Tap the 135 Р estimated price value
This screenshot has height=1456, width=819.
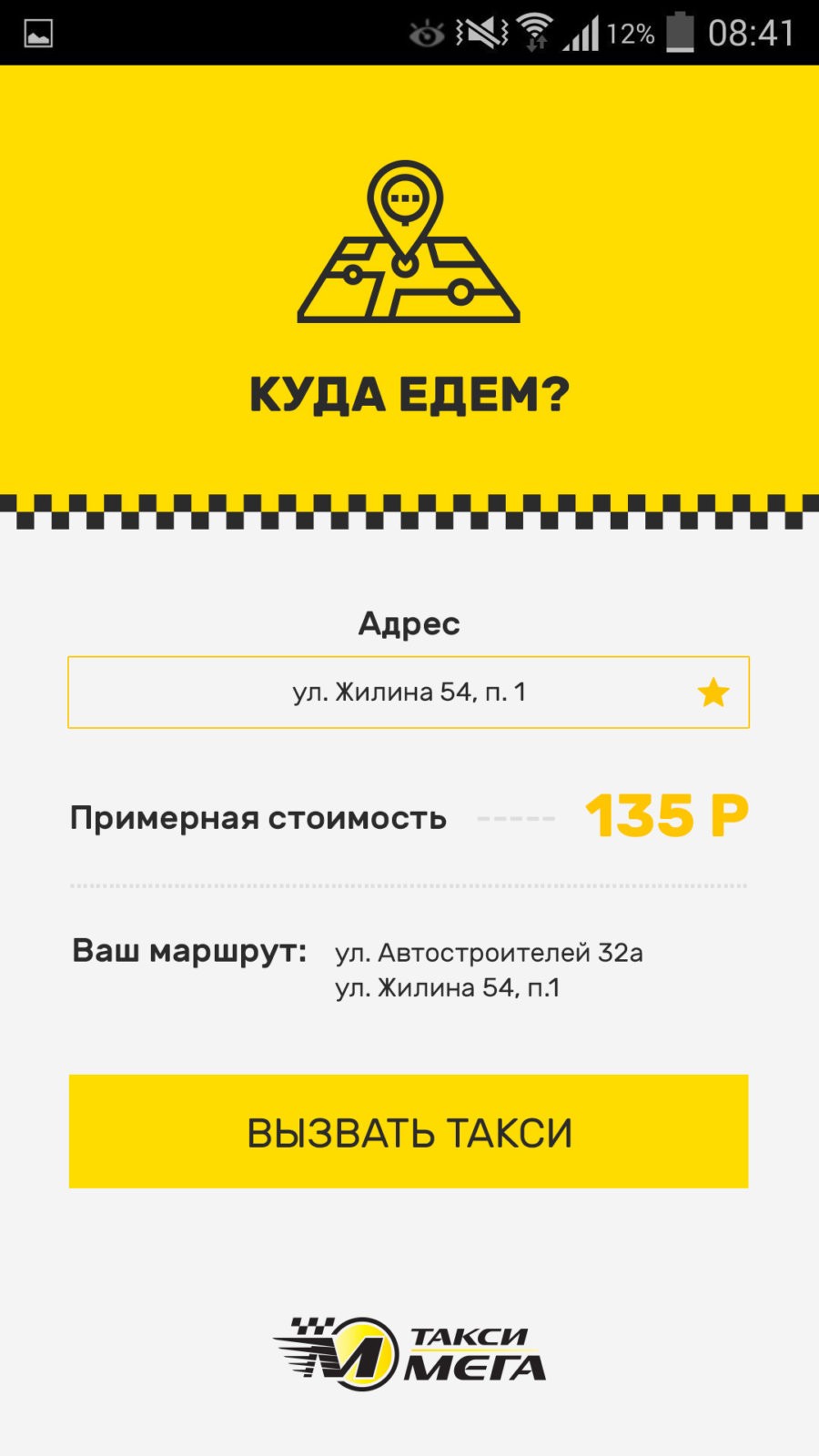coord(668,816)
